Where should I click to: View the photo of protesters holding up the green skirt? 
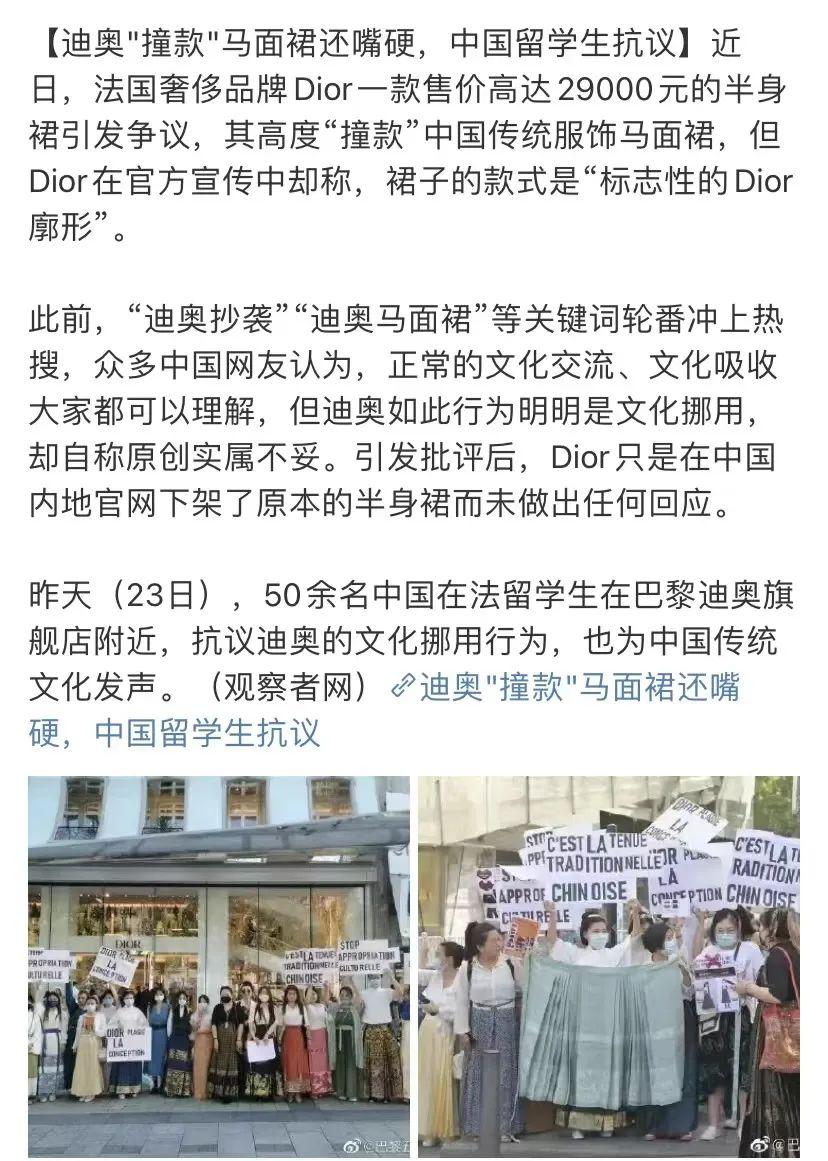[x=608, y=965]
